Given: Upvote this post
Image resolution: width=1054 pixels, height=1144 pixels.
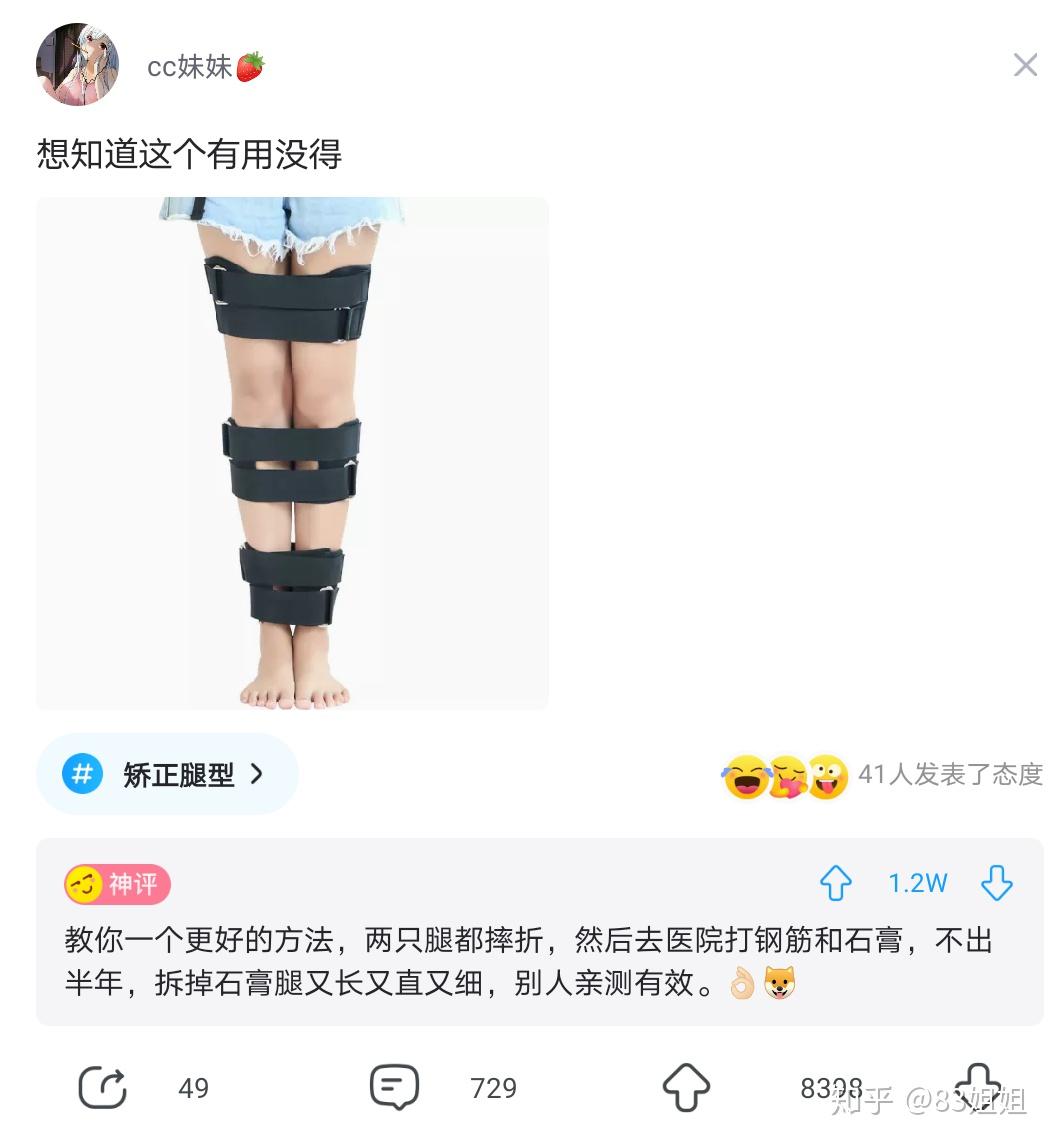Looking at the screenshot, I should [x=686, y=1087].
